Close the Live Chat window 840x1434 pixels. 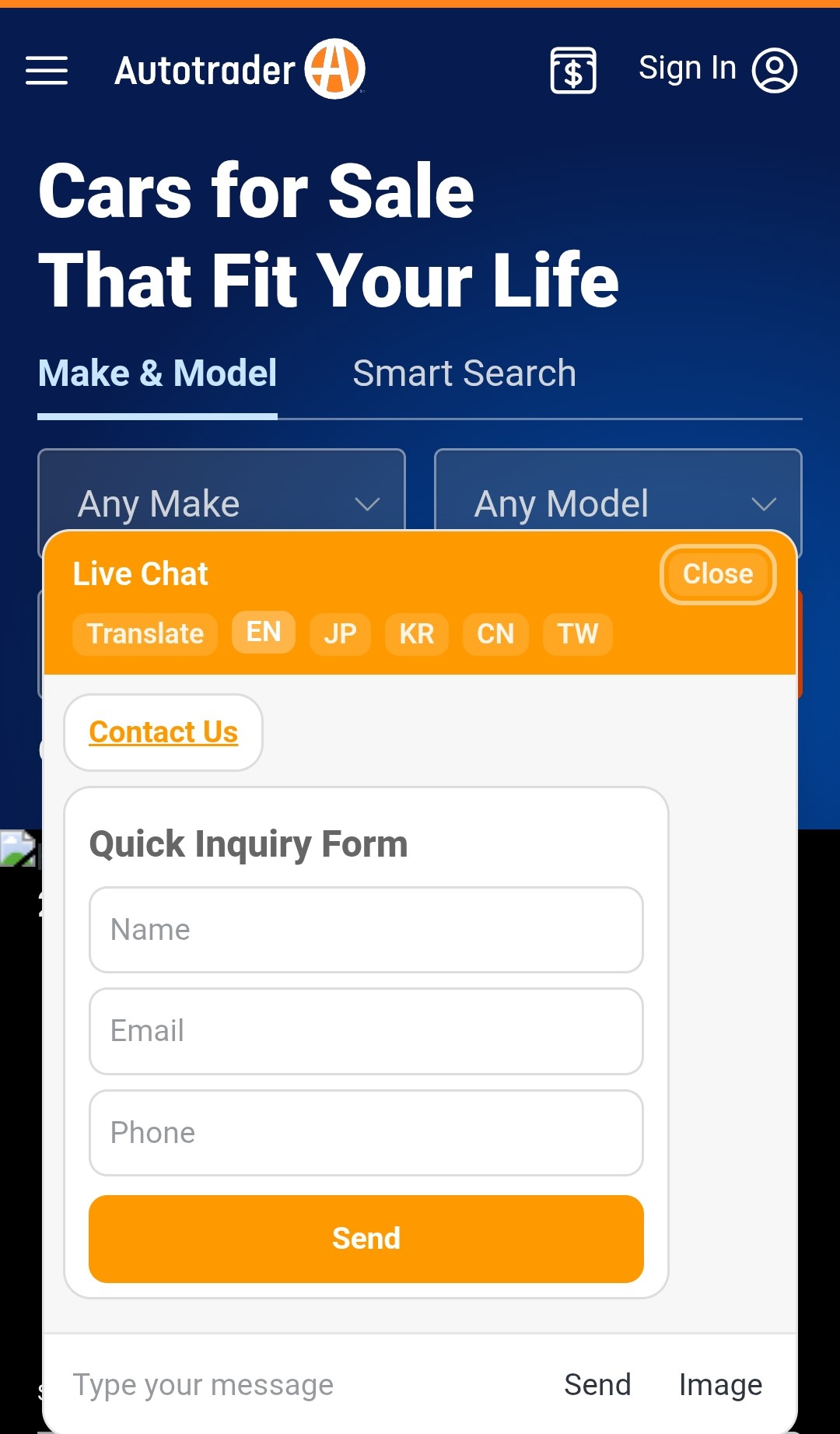pos(717,574)
